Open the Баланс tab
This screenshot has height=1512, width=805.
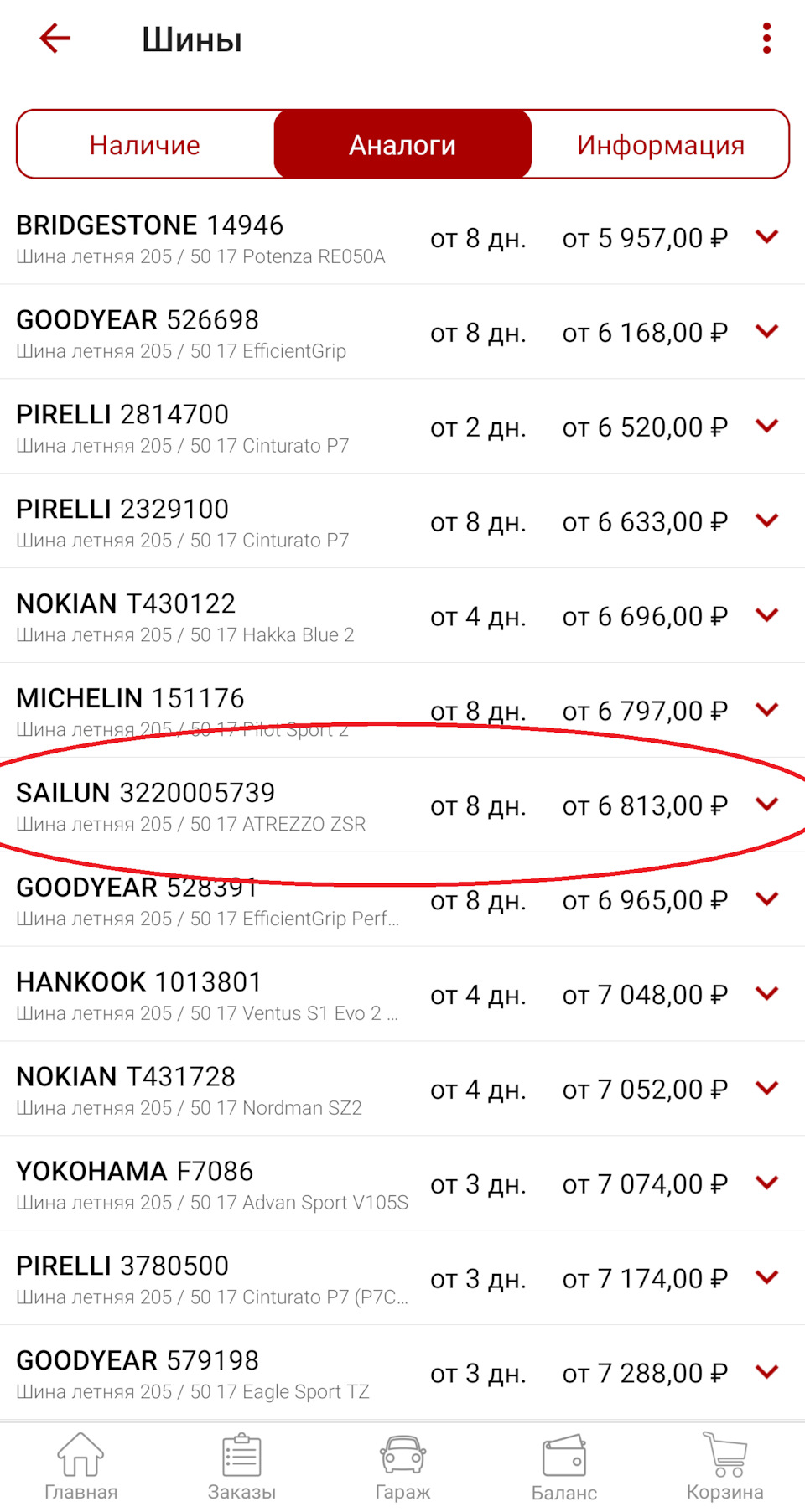[563, 1467]
